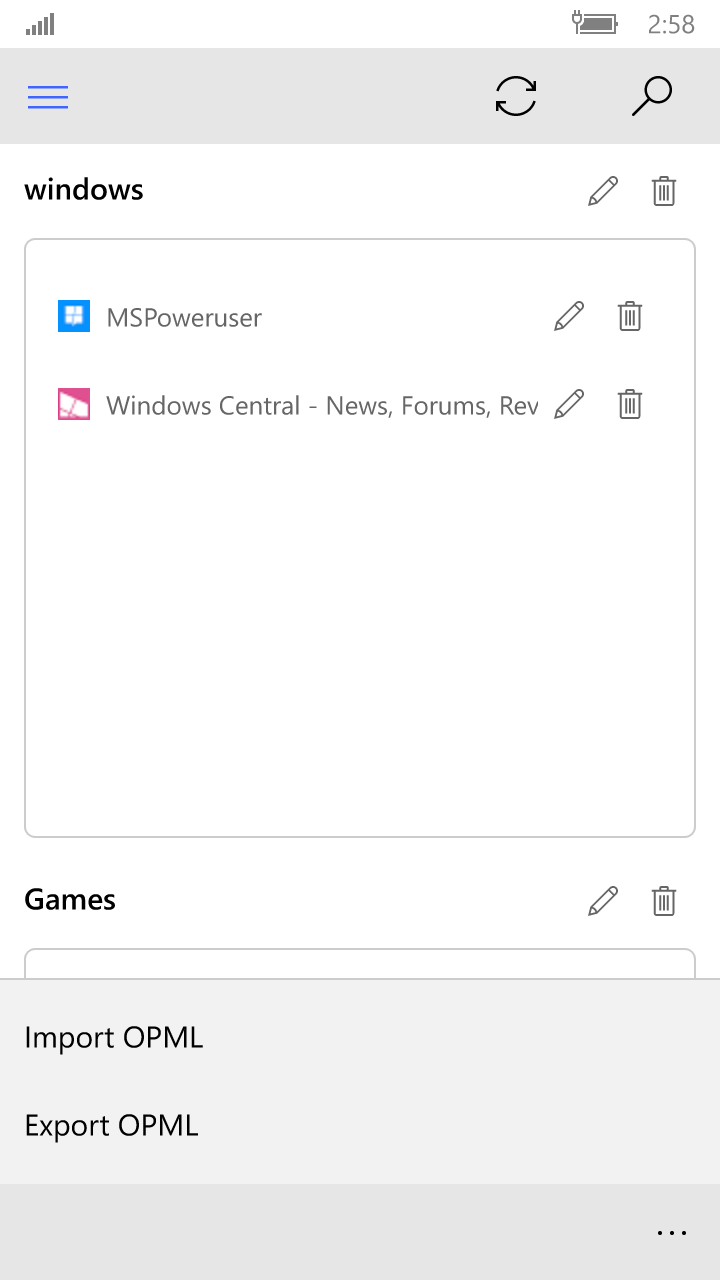This screenshot has width=720, height=1280.
Task: Open the hamburger navigation menu
Action: [48, 97]
